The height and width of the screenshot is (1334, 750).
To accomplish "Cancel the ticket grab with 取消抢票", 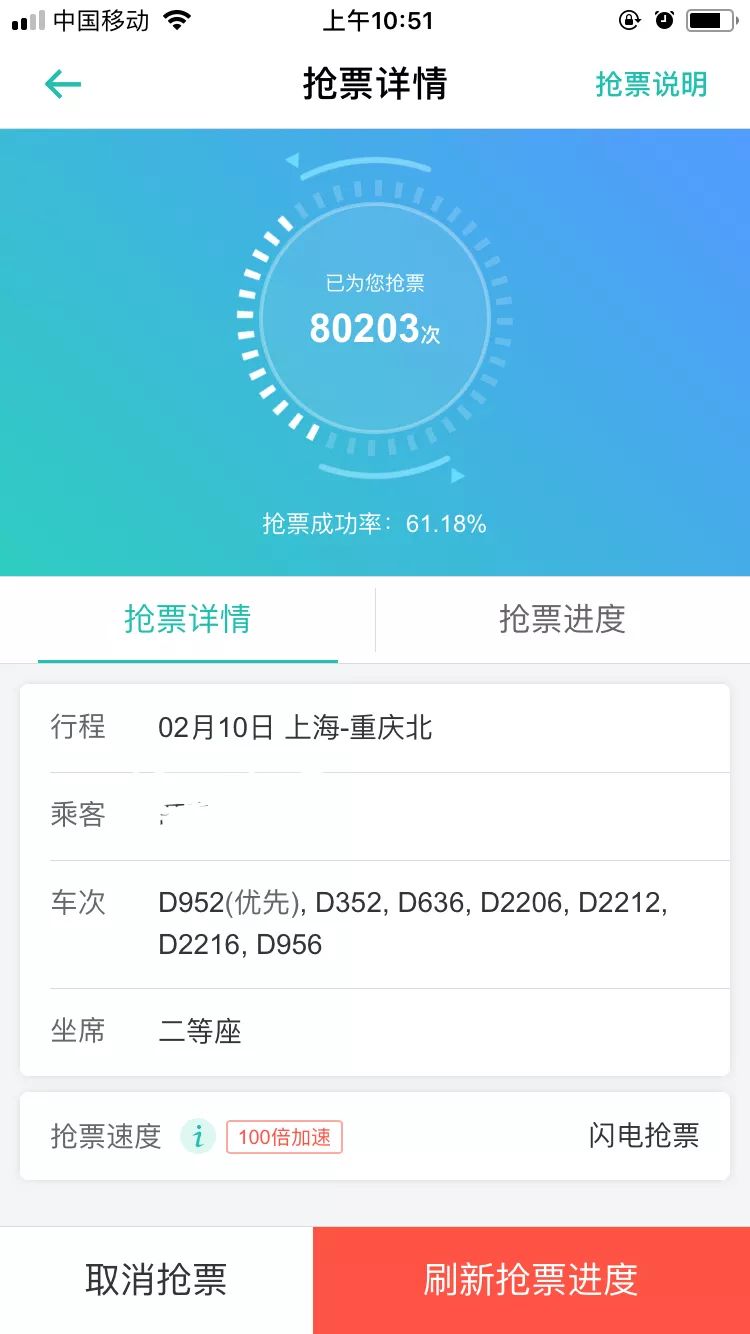I will coord(156,1280).
